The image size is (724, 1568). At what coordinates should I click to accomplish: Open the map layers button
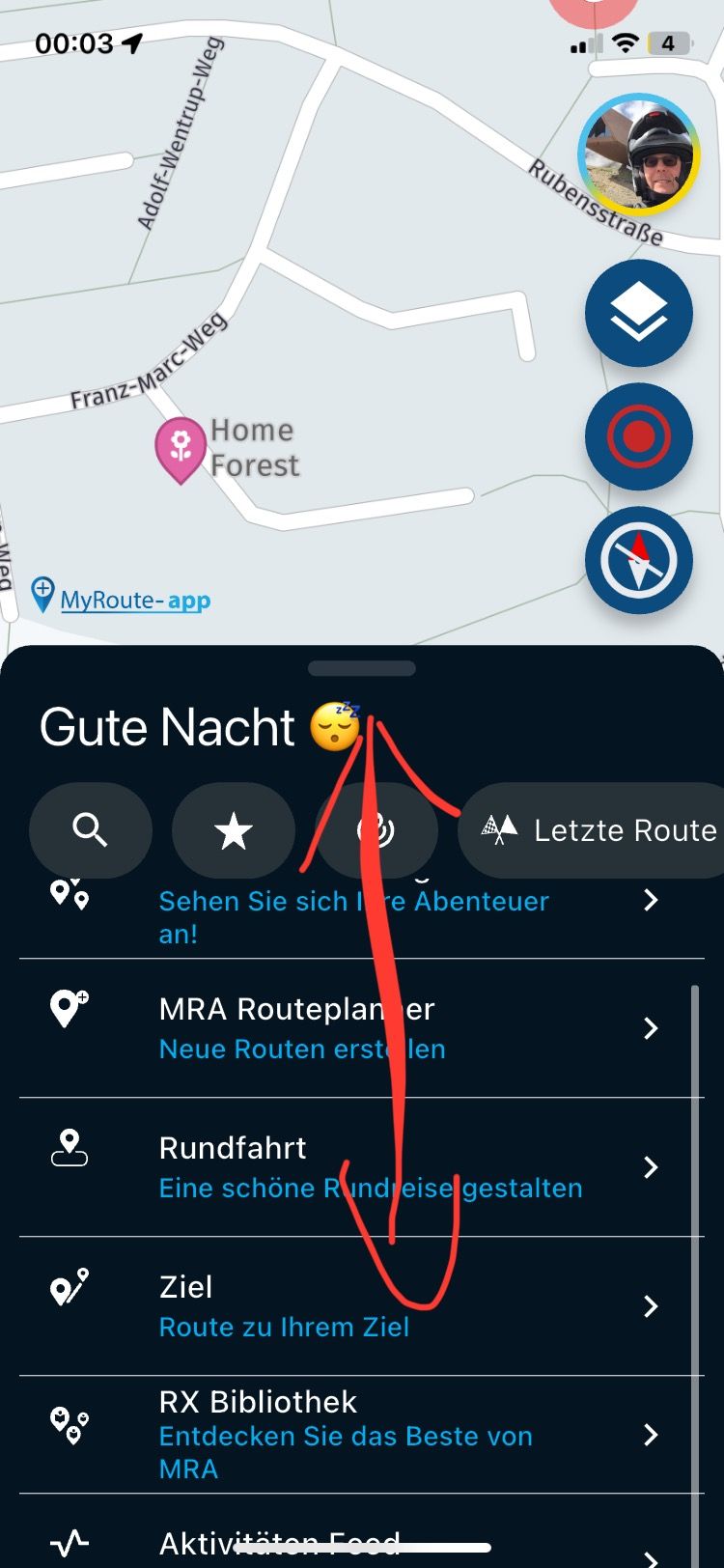[x=638, y=313]
